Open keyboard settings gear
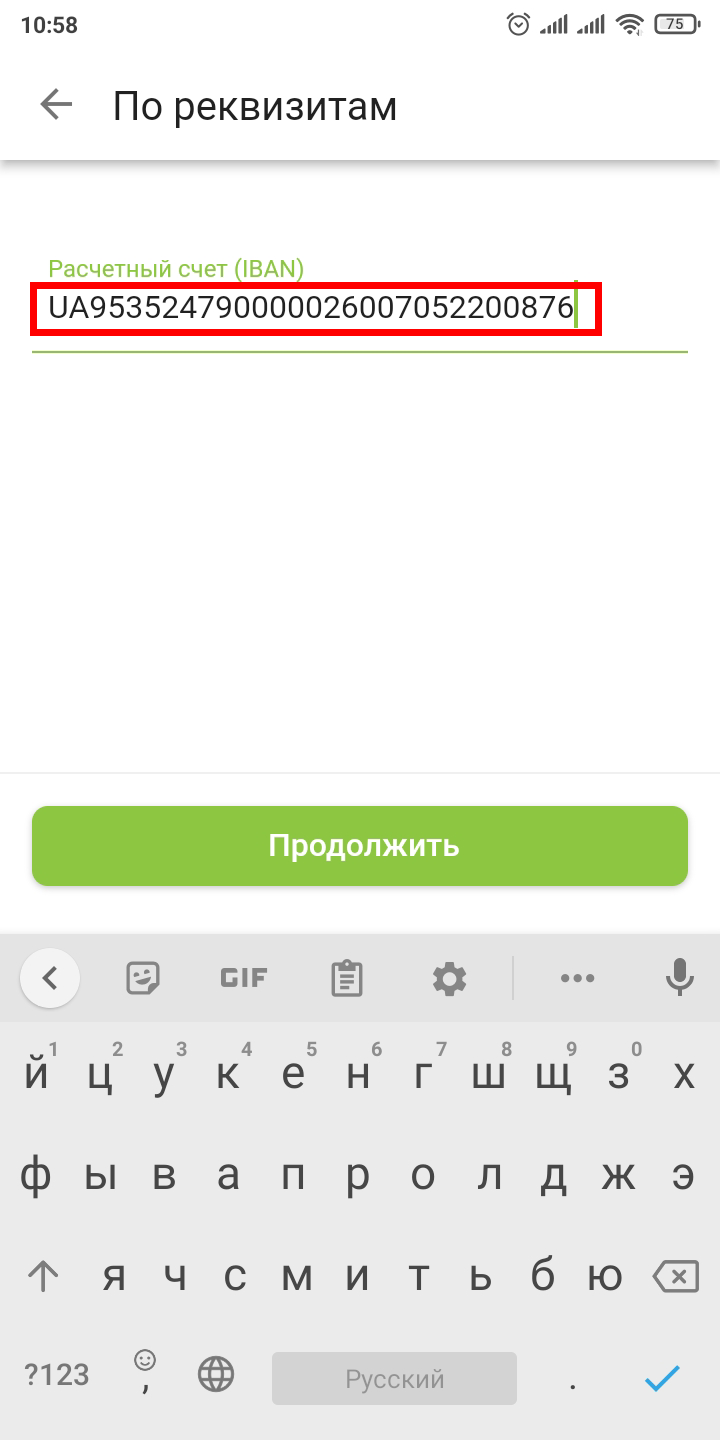Viewport: 720px width, 1440px height. (449, 977)
